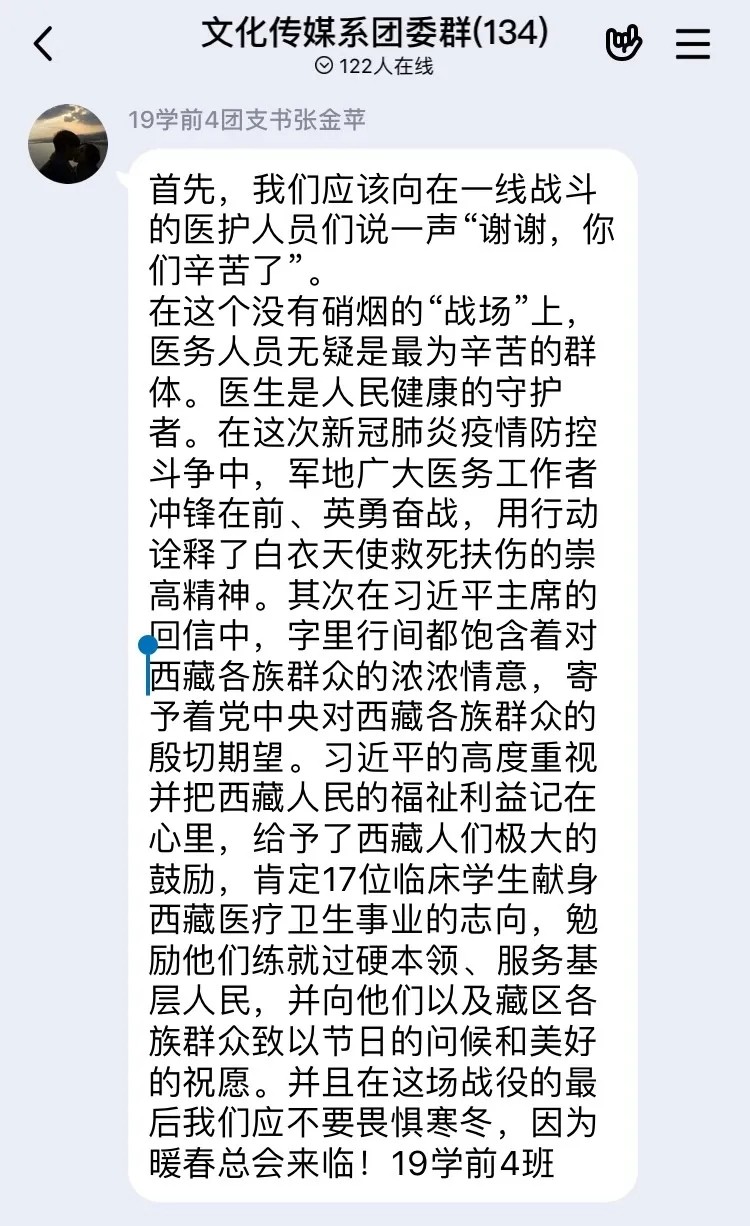Viewport: 750px width, 1226px height.
Task: Tap the hand gesture icon in header
Action: point(623,45)
